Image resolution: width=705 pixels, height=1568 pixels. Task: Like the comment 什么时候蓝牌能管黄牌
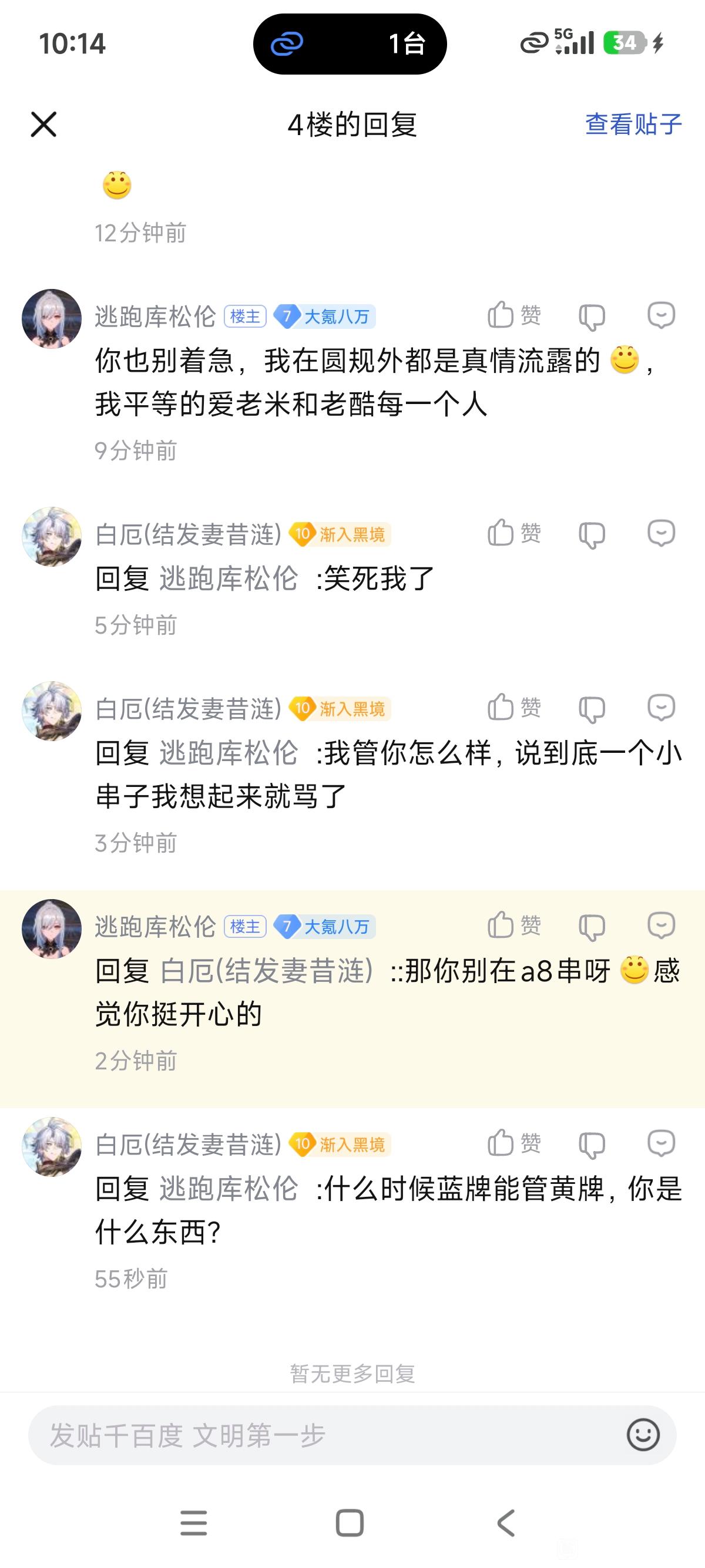tap(514, 1143)
